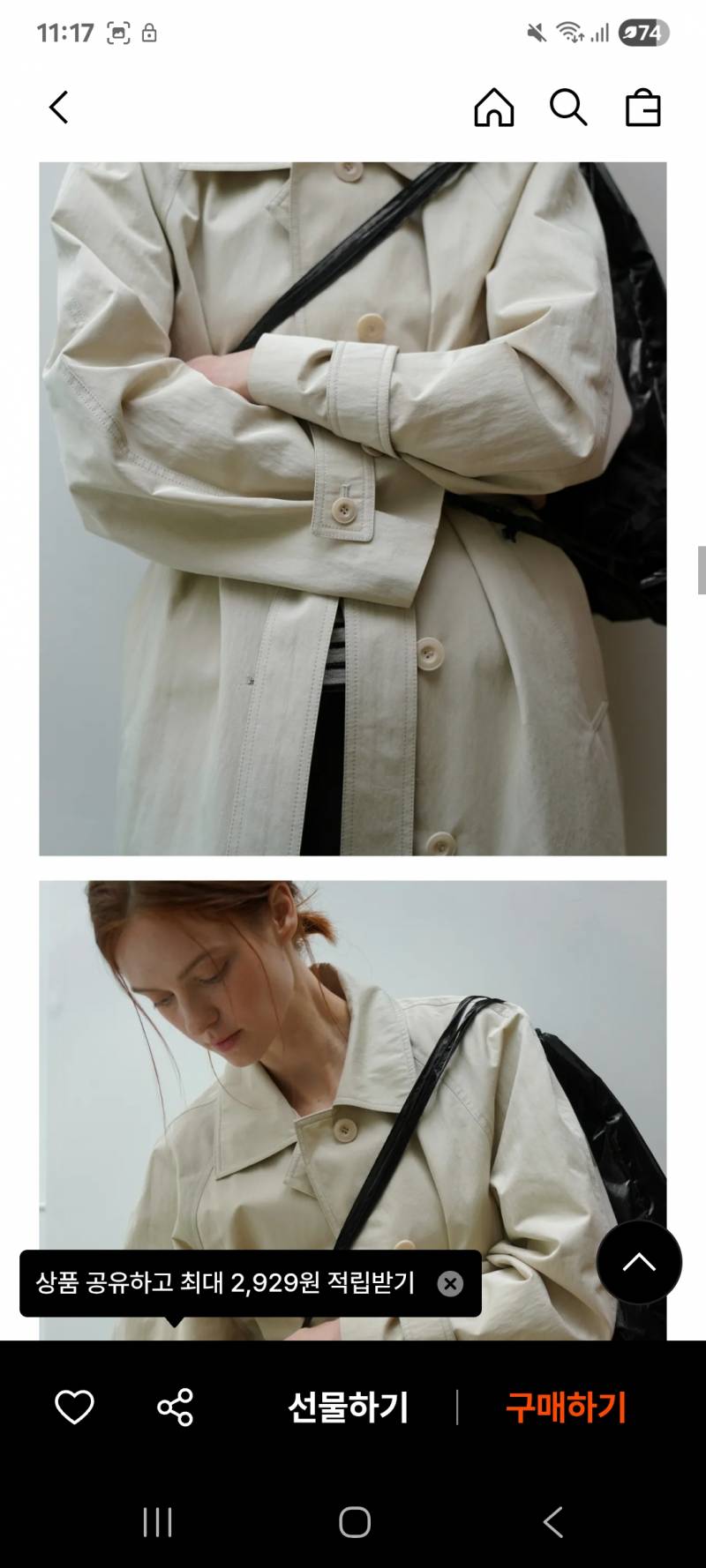Go back using the top-left arrow
706x1568 pixels.
click(58, 108)
